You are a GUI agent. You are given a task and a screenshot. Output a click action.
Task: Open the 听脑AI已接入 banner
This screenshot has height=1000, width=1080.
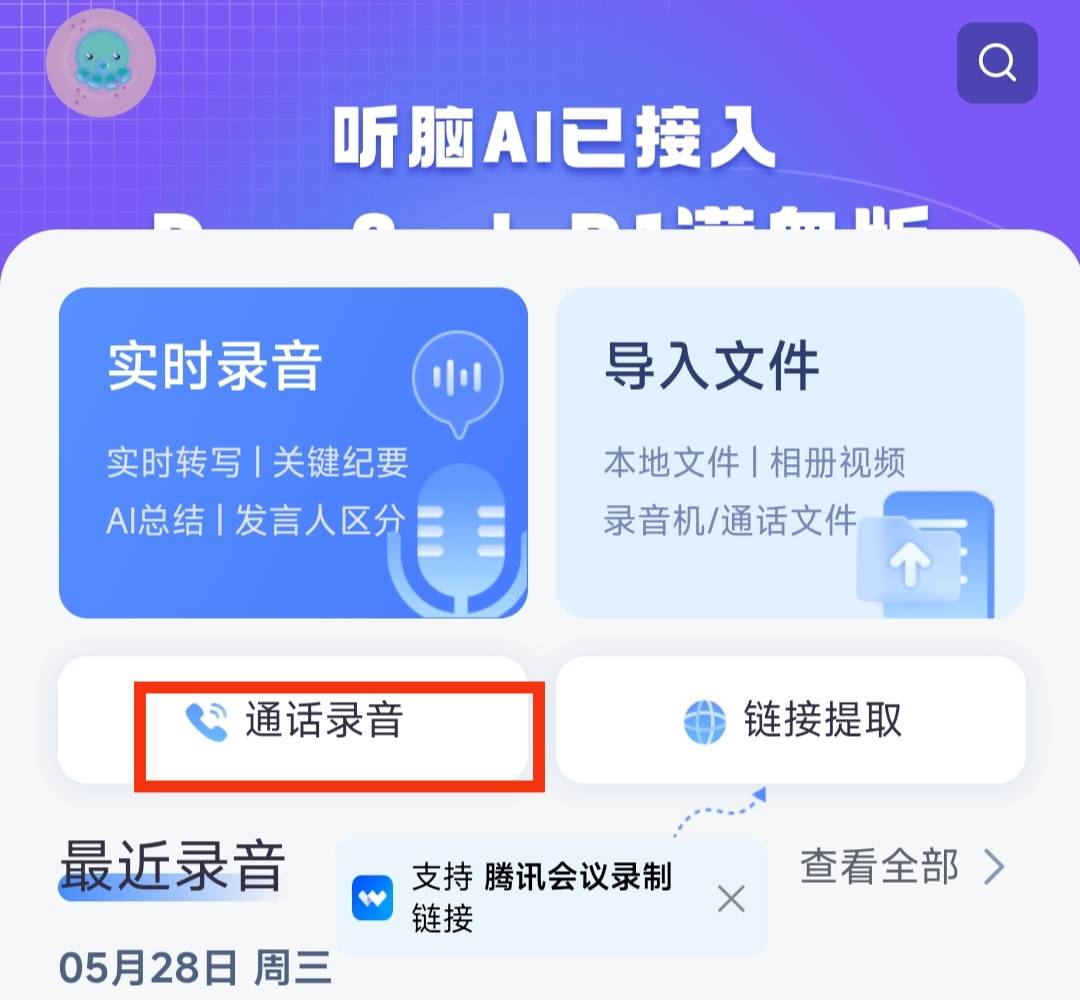(x=553, y=140)
